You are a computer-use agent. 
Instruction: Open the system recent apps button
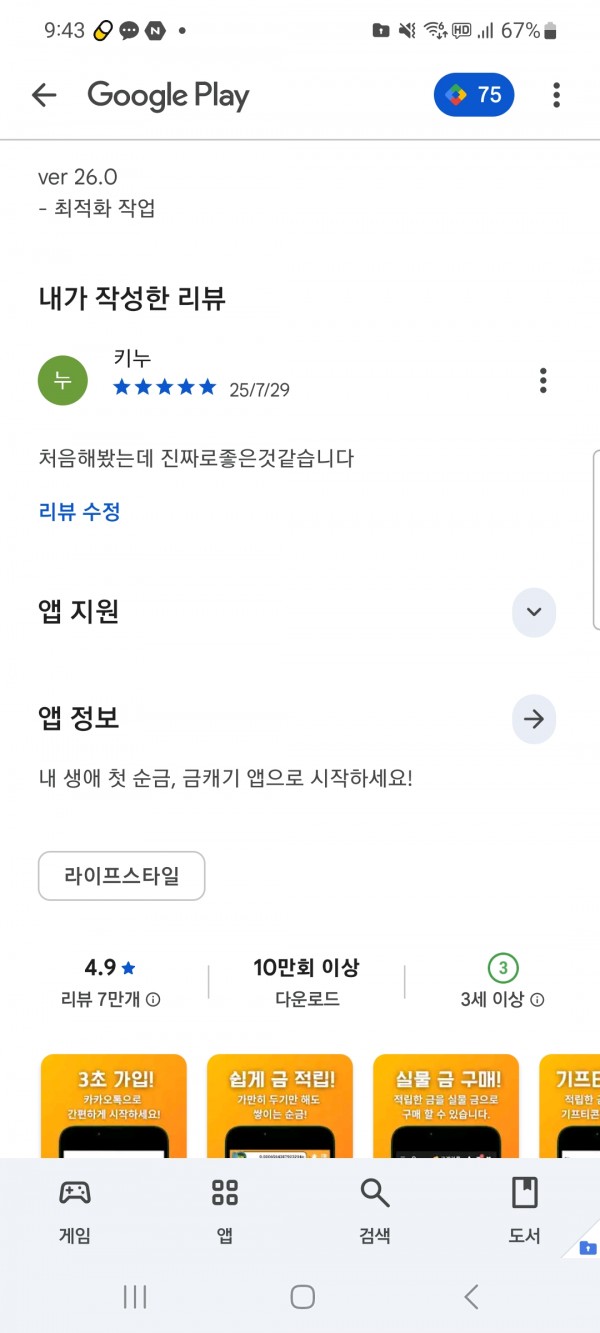point(135,1298)
